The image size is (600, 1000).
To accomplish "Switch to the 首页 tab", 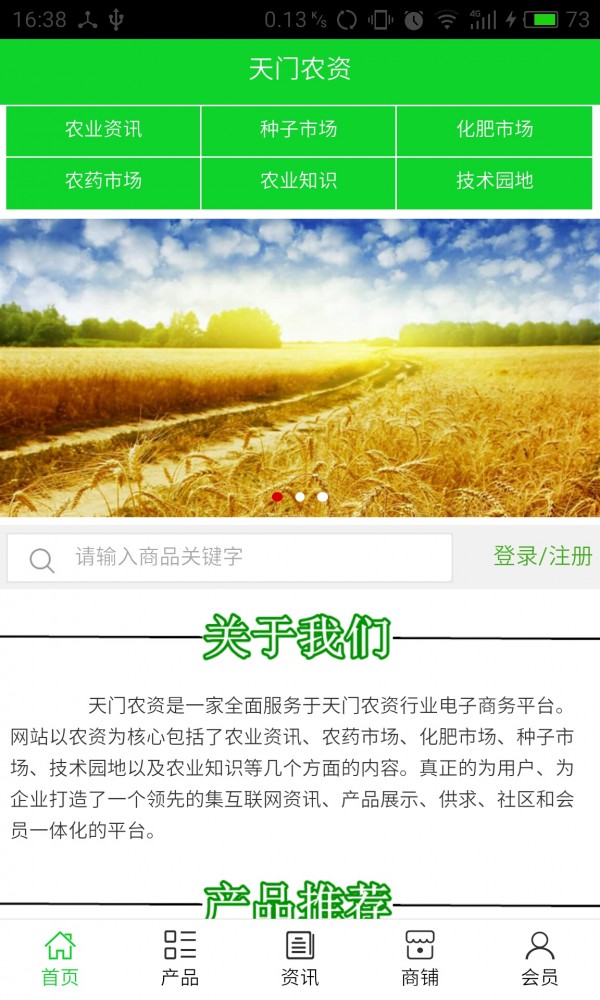I will pos(60,958).
